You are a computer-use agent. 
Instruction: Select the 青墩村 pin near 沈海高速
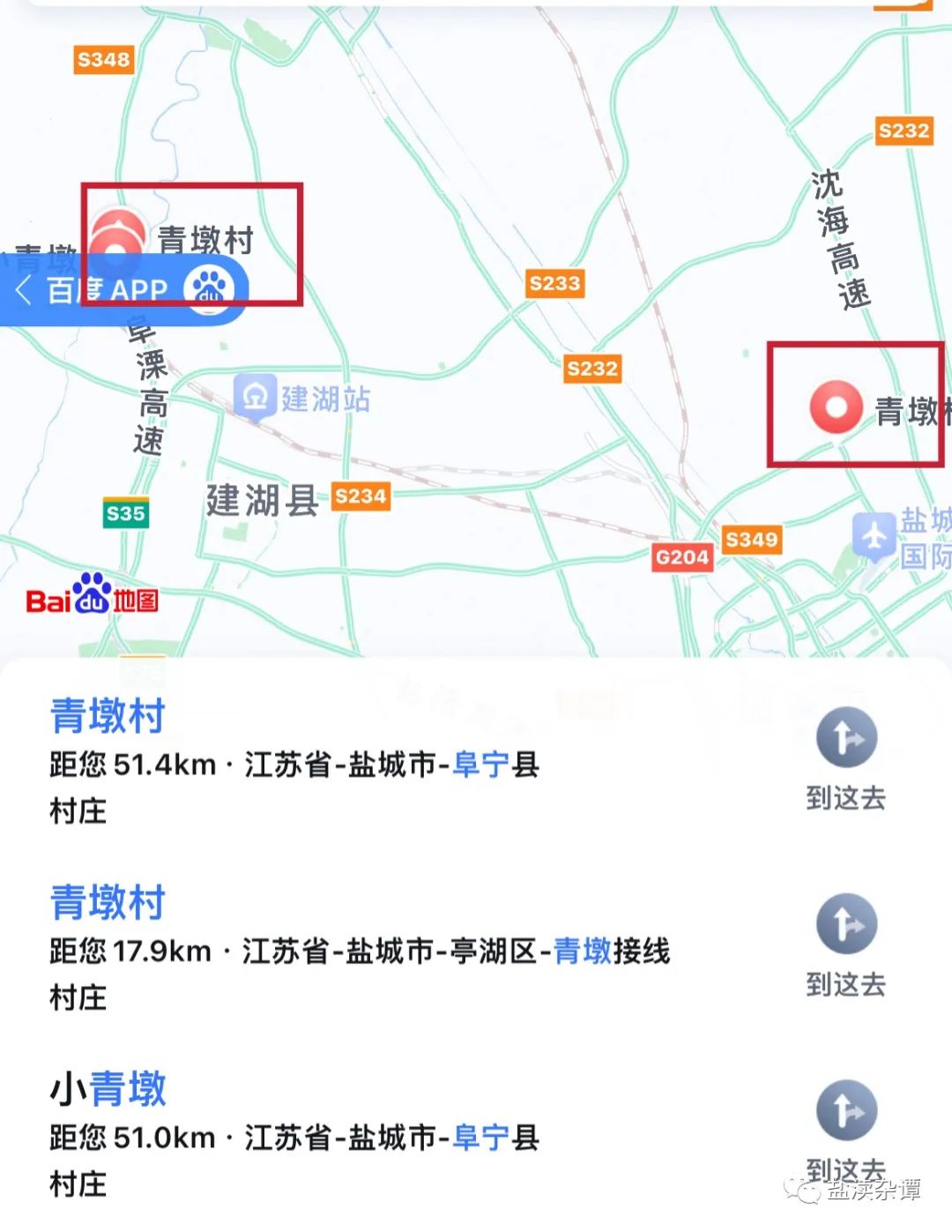click(x=836, y=407)
